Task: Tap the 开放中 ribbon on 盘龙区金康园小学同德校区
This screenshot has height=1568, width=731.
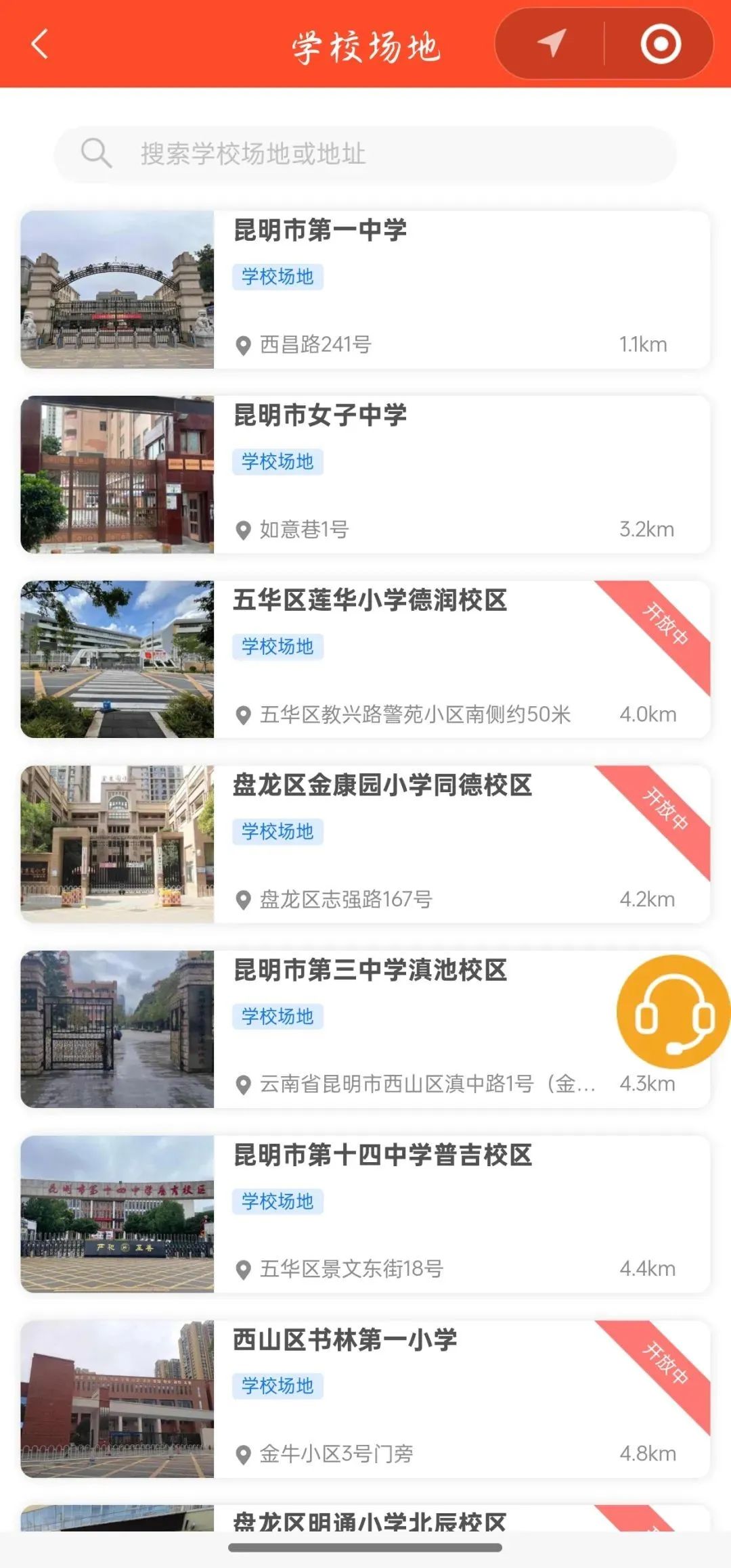Action: pos(667,810)
